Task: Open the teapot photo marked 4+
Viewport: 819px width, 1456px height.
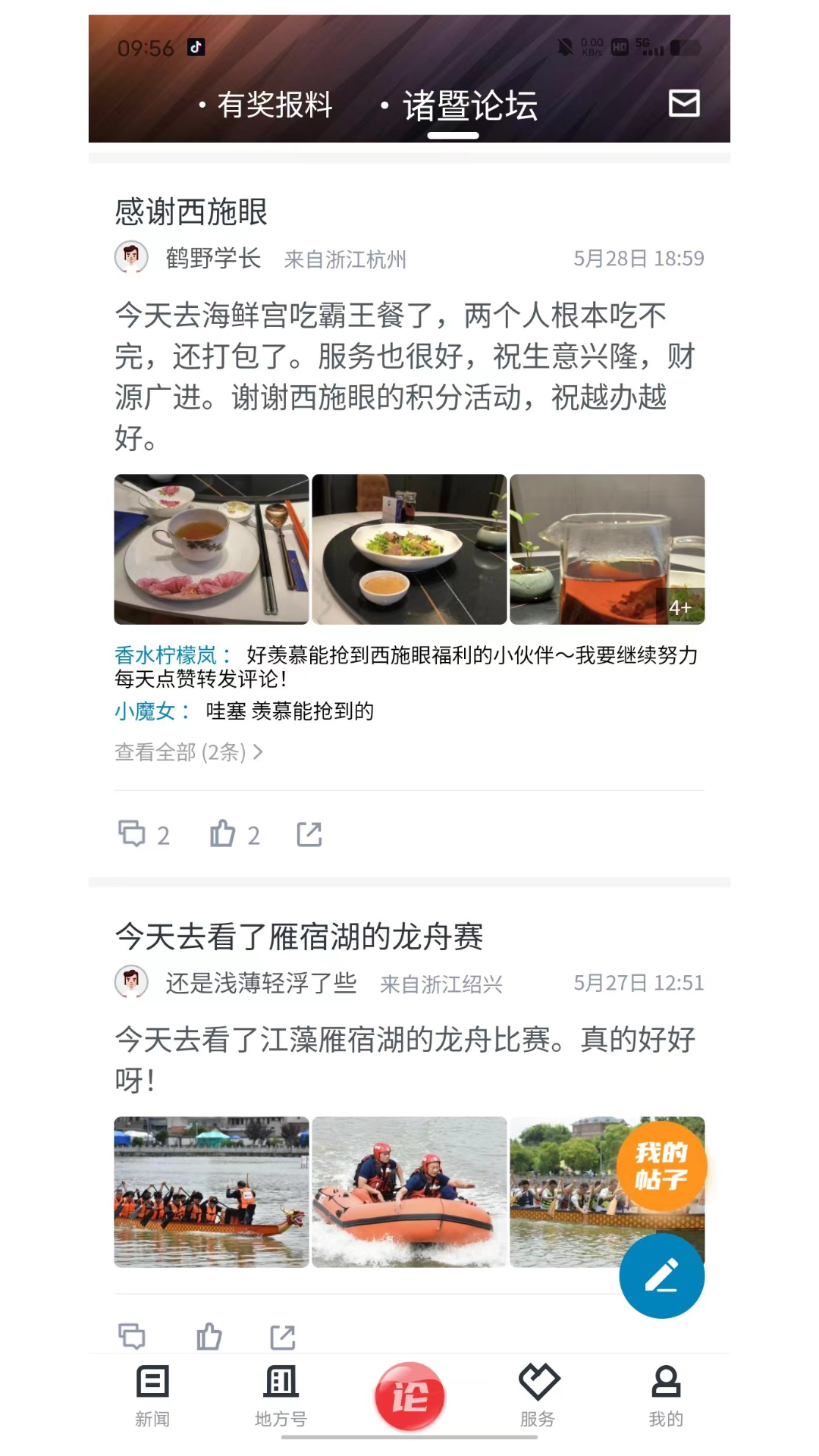Action: tap(607, 549)
